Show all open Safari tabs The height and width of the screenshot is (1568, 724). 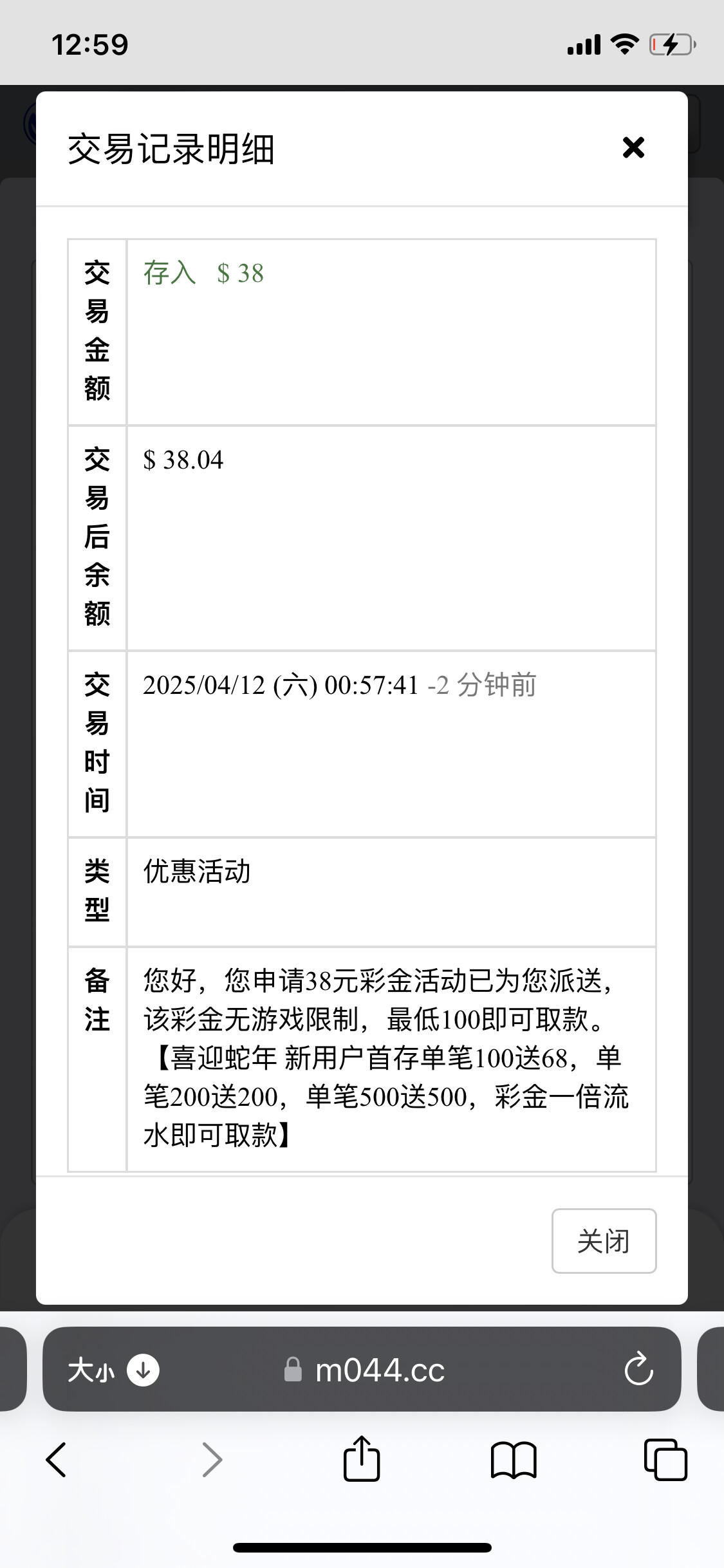[665, 1459]
